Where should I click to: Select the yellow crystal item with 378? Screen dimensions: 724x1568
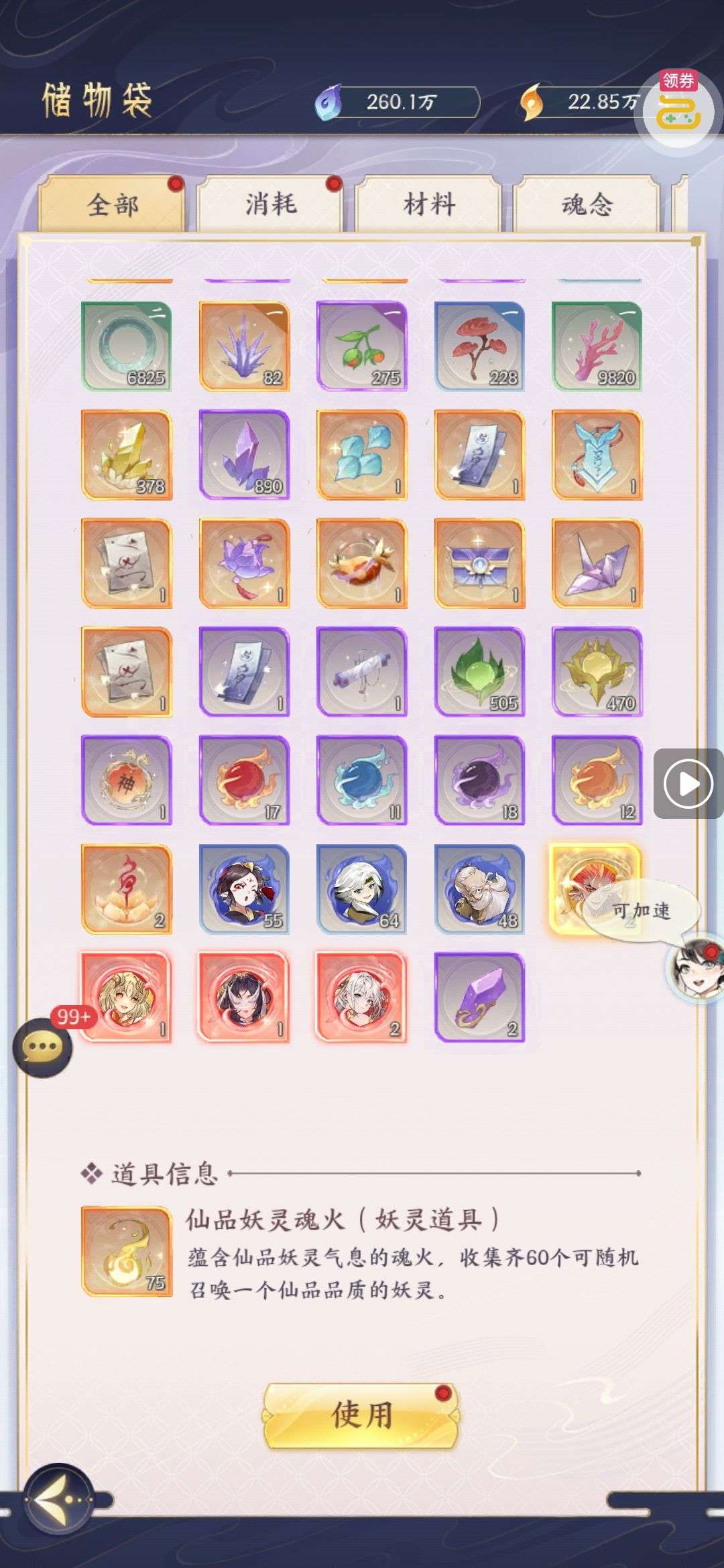[127, 455]
